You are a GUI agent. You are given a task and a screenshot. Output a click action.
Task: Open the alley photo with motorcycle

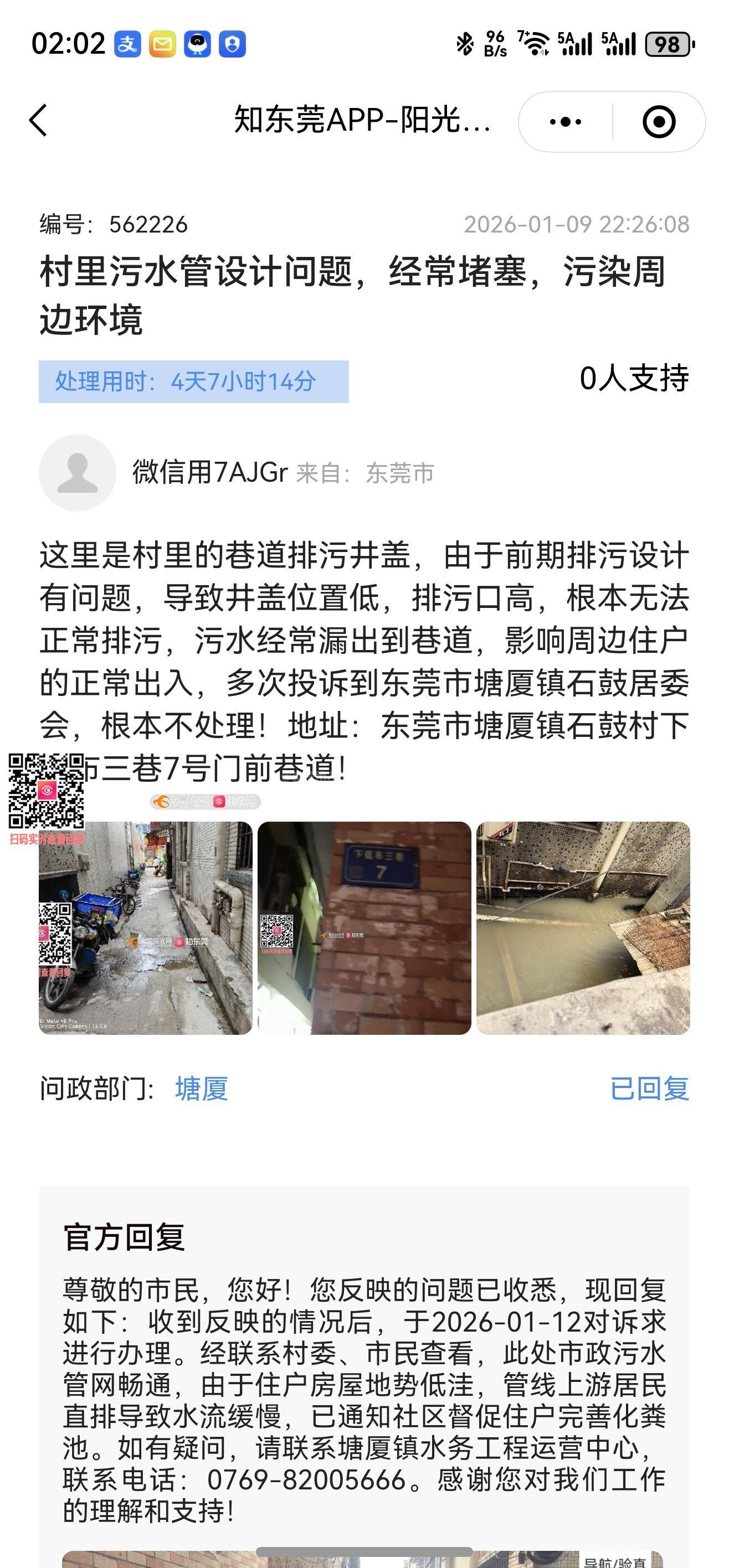tap(146, 927)
